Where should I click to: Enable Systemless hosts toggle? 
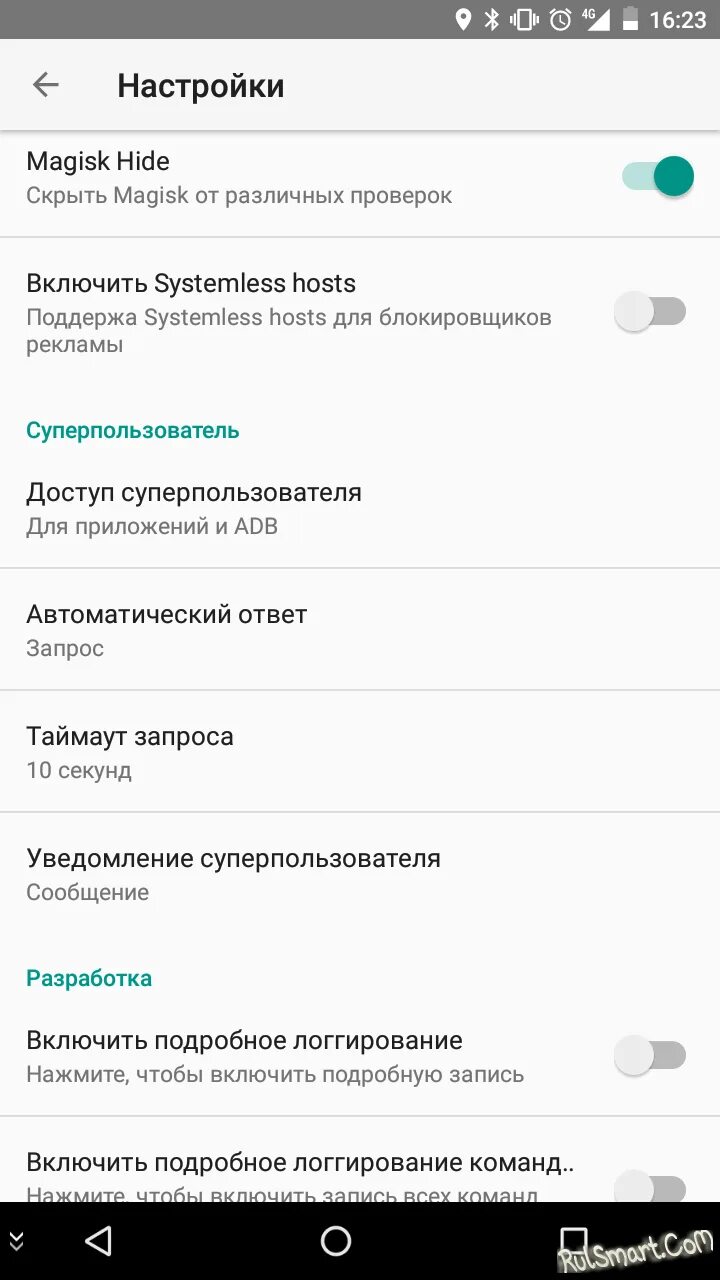coord(650,312)
